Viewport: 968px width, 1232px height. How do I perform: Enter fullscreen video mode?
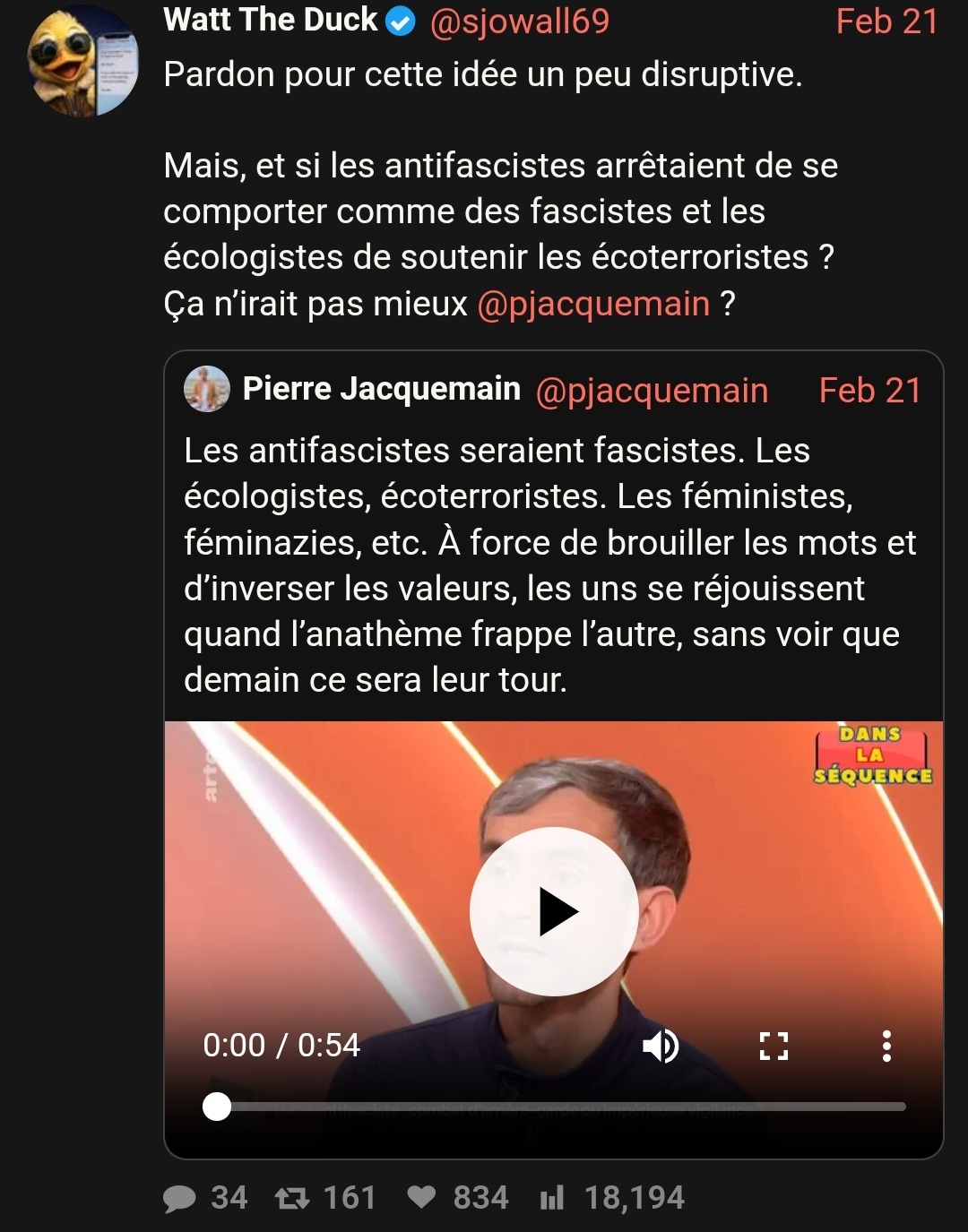point(774,1046)
